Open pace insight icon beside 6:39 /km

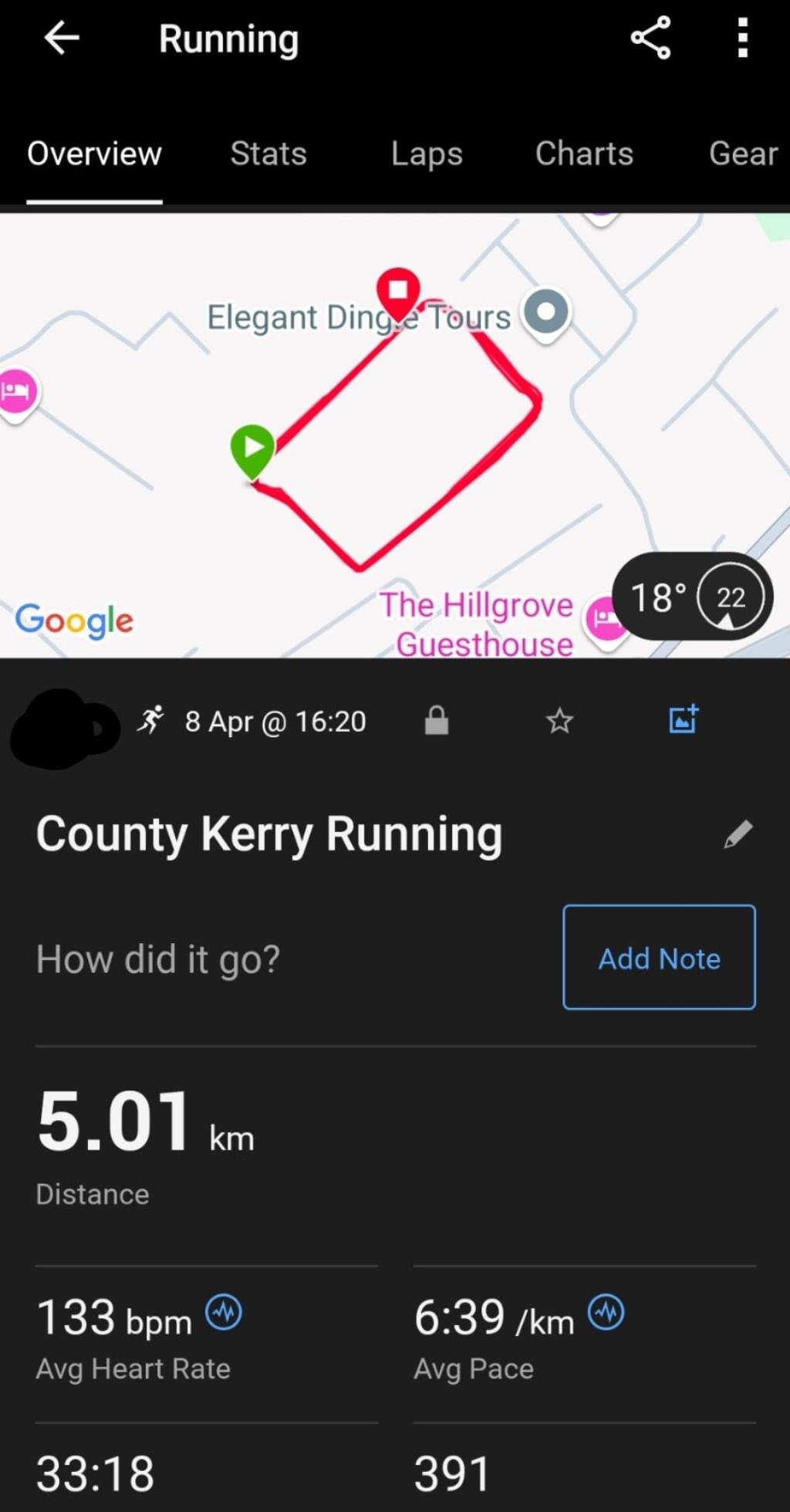tap(606, 1312)
